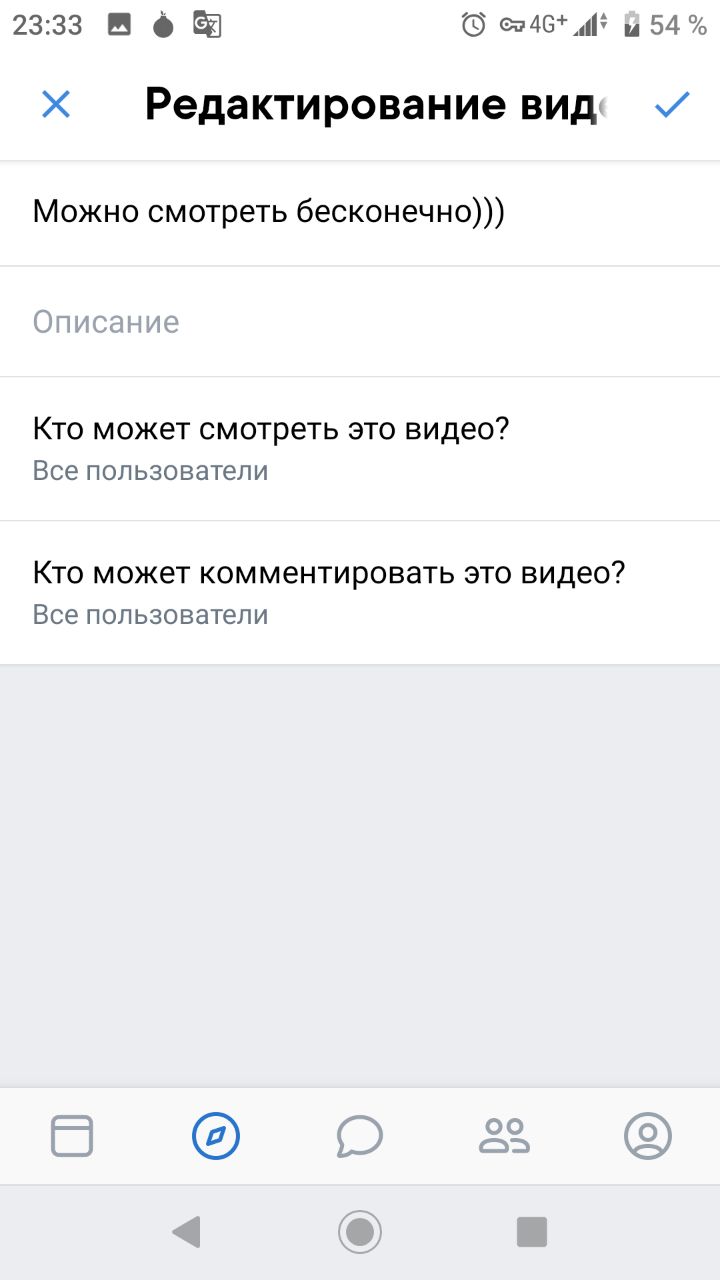Go to the home screen

coord(360,1232)
